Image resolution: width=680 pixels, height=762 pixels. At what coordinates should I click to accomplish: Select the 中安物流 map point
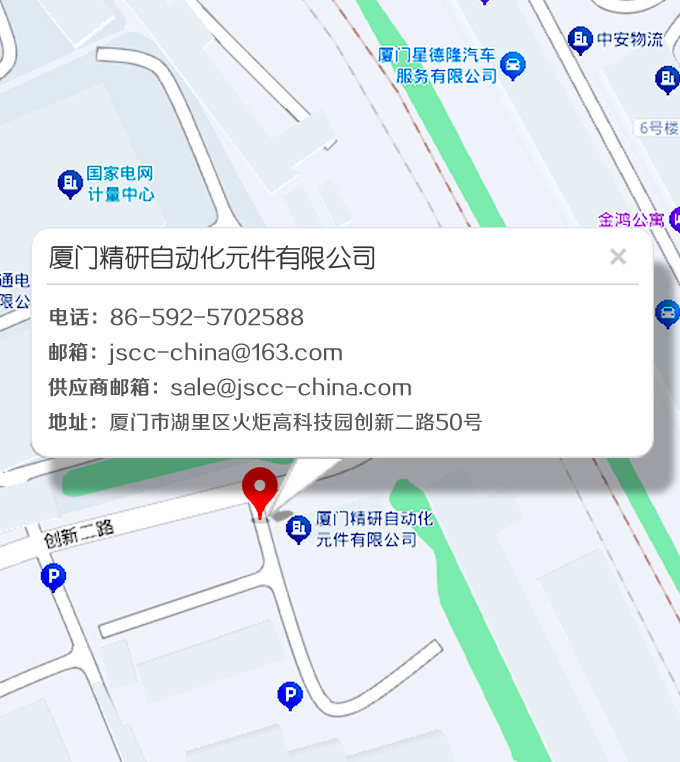(580, 40)
